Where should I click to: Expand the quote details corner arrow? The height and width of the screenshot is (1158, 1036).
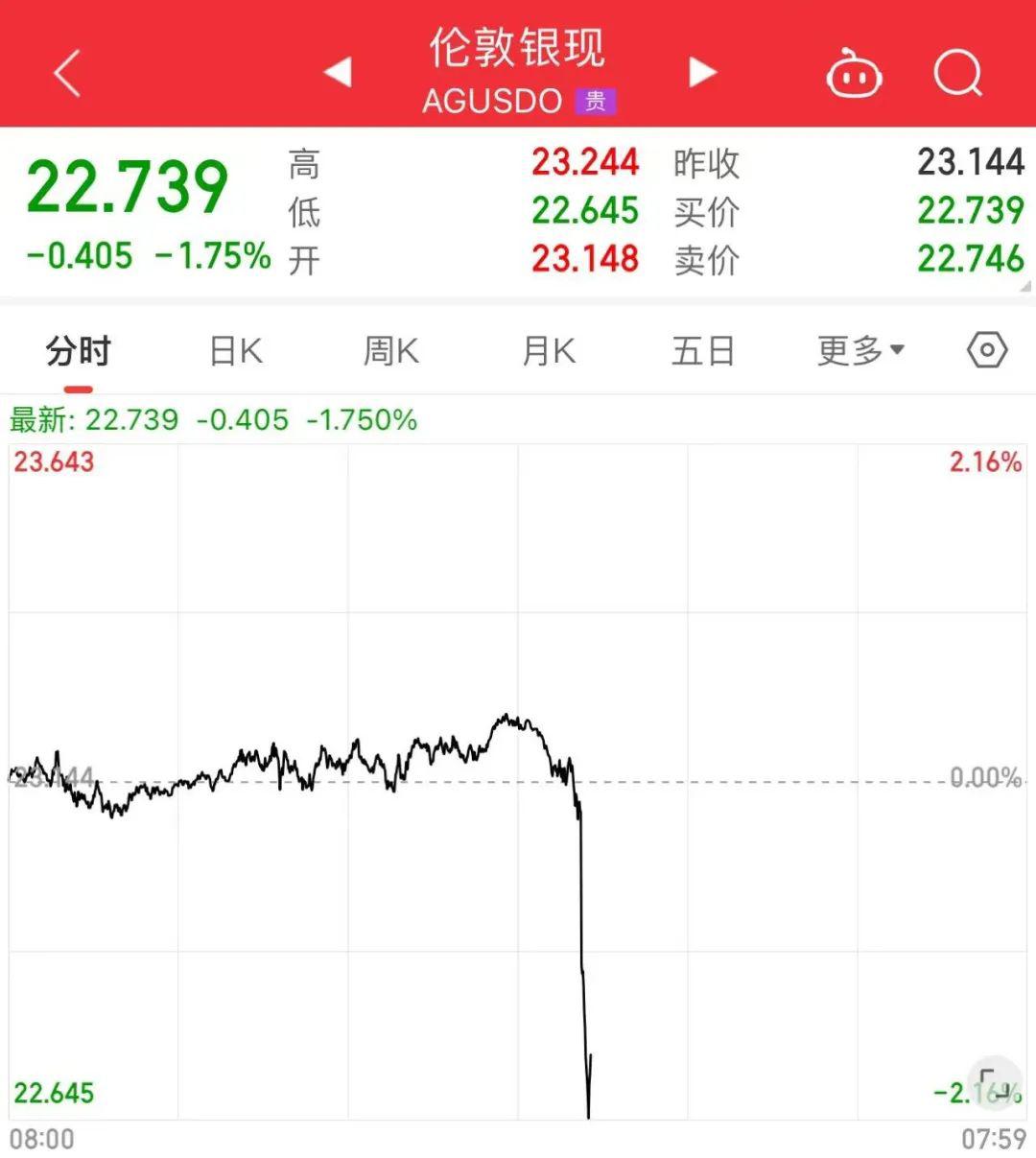click(1025, 286)
